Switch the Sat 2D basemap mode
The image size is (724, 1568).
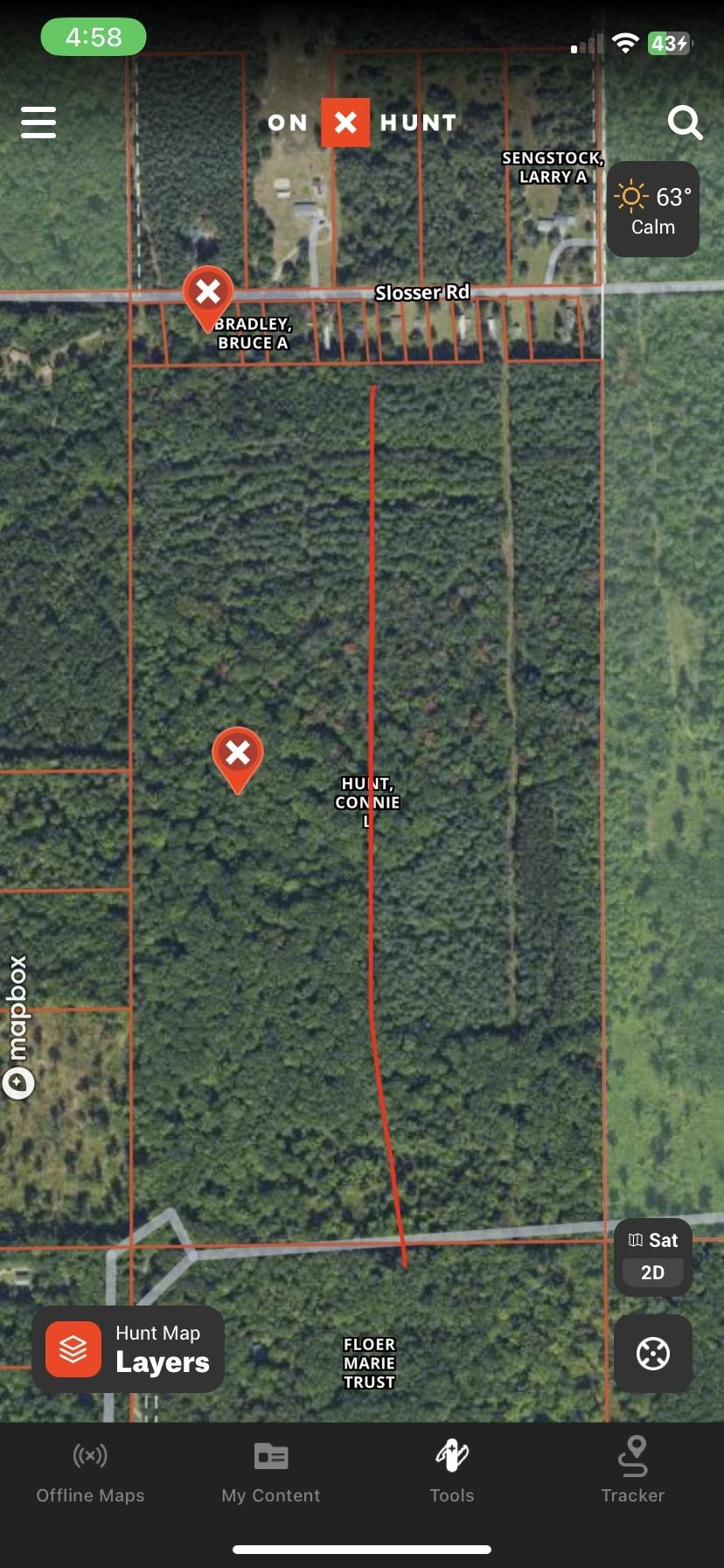click(653, 1256)
